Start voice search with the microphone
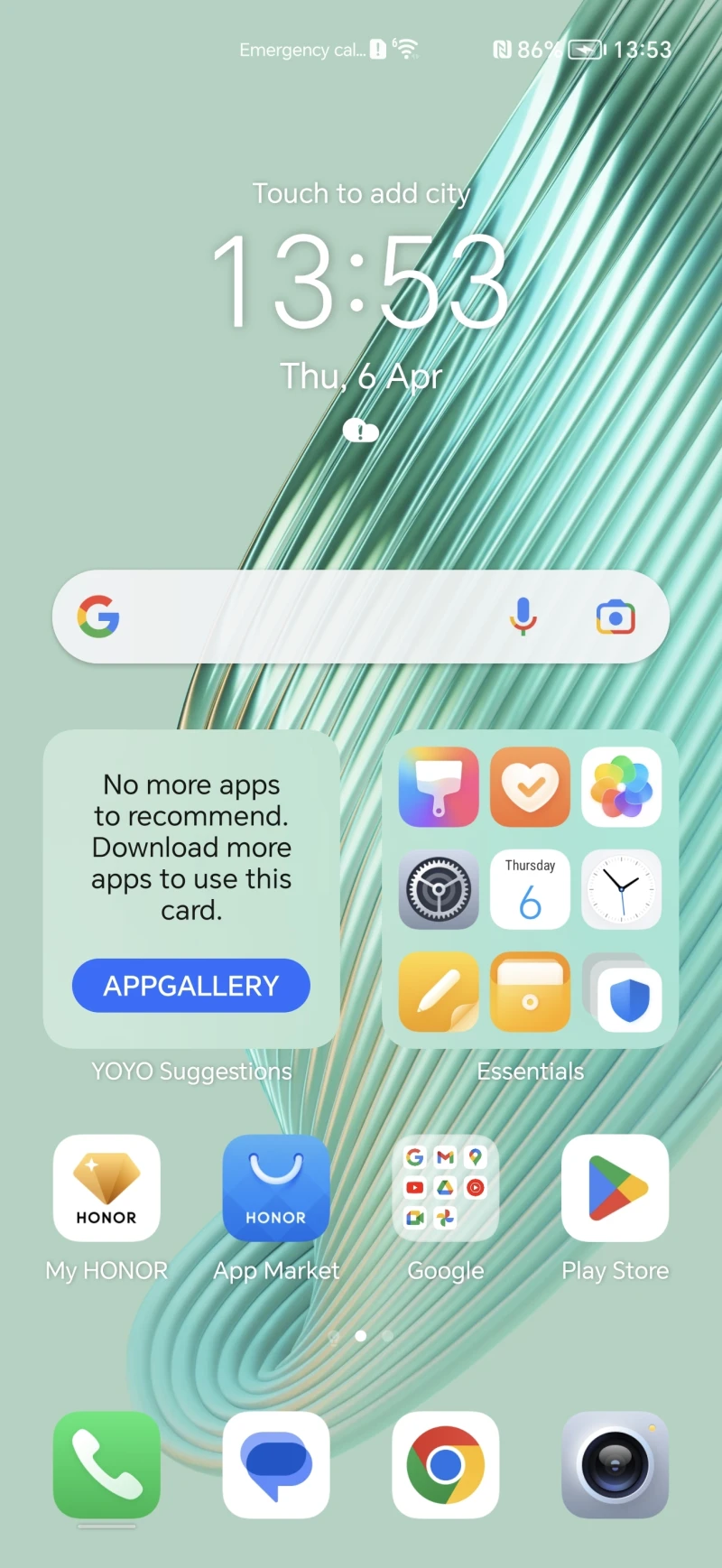The width and height of the screenshot is (722, 1568). (x=523, y=617)
